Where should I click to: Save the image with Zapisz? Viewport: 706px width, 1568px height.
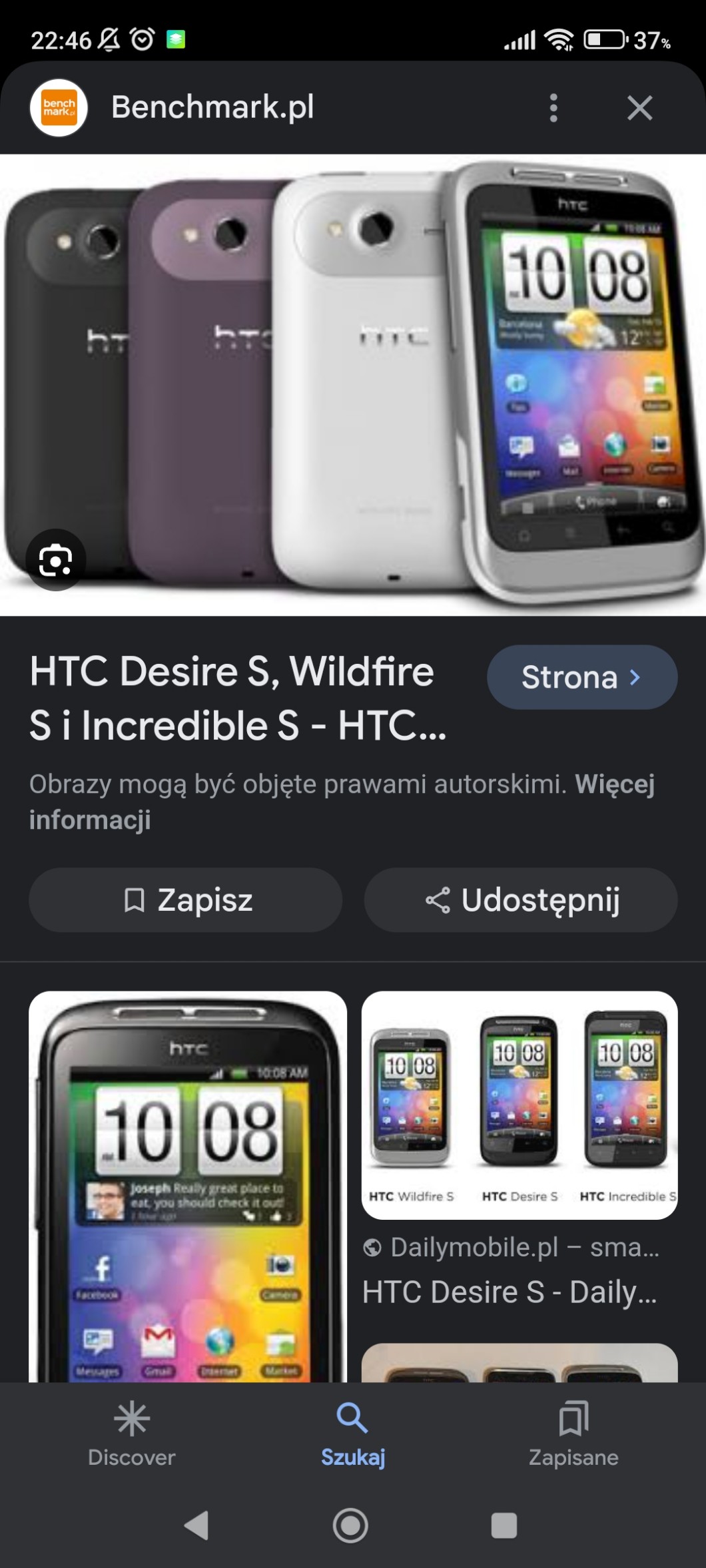pyautogui.click(x=186, y=900)
